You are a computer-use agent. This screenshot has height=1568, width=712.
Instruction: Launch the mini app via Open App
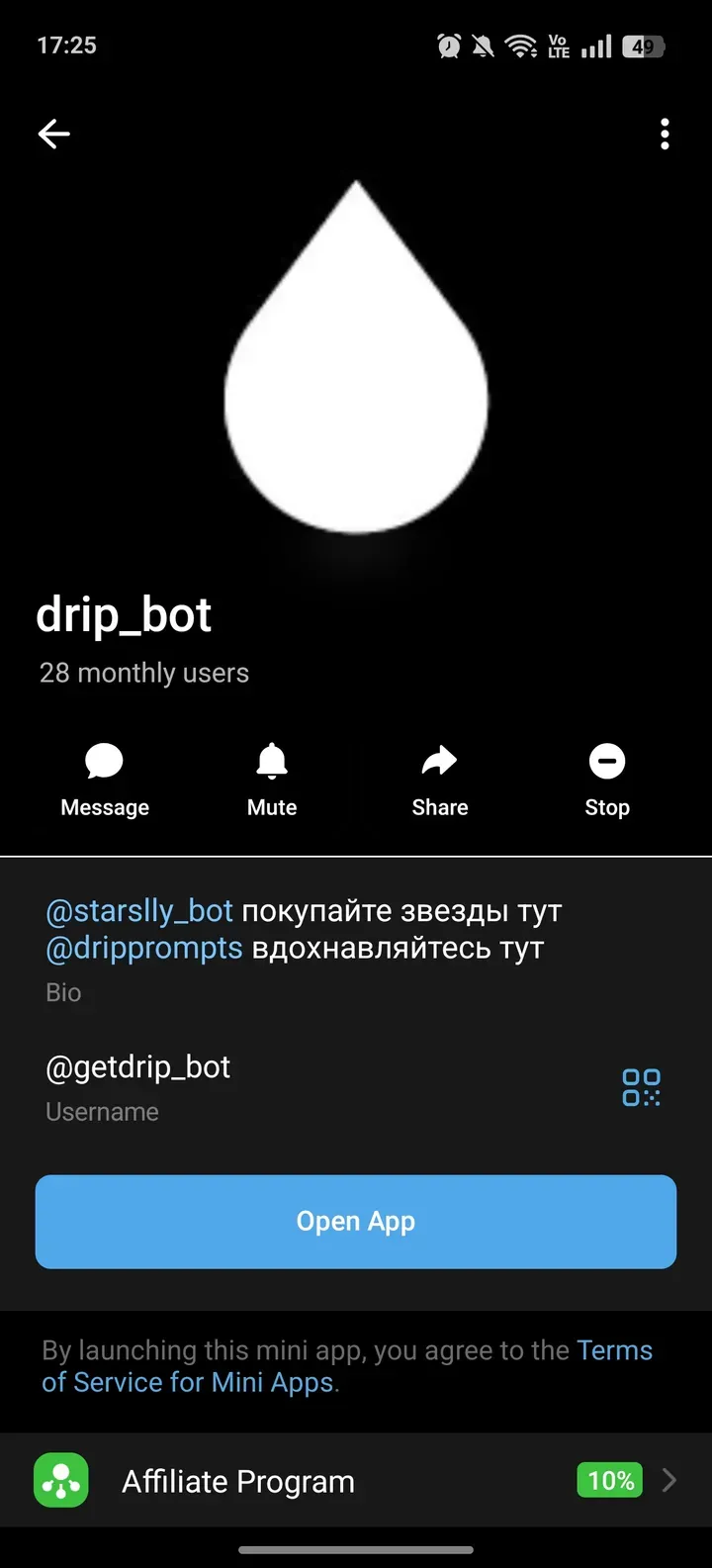pos(356,1221)
